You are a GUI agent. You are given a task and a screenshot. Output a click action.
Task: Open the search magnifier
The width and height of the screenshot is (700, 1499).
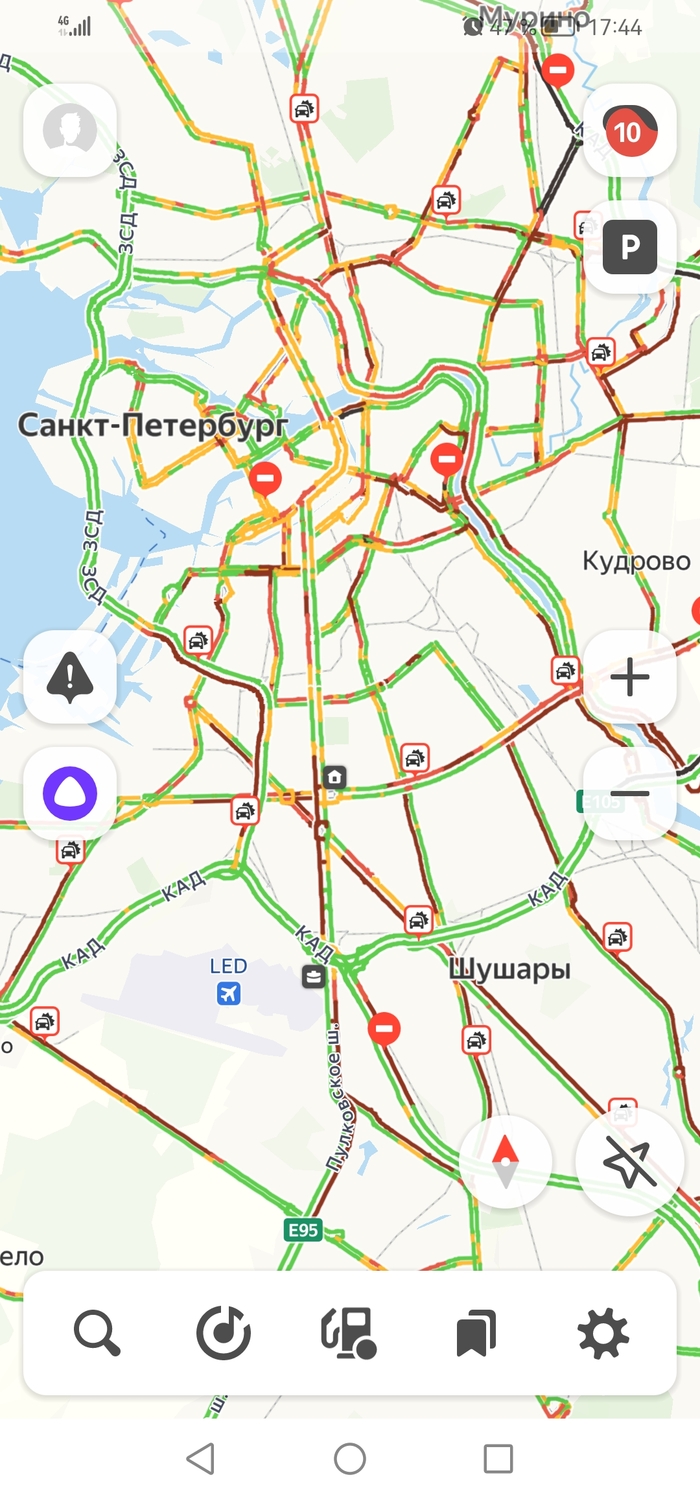(97, 1333)
